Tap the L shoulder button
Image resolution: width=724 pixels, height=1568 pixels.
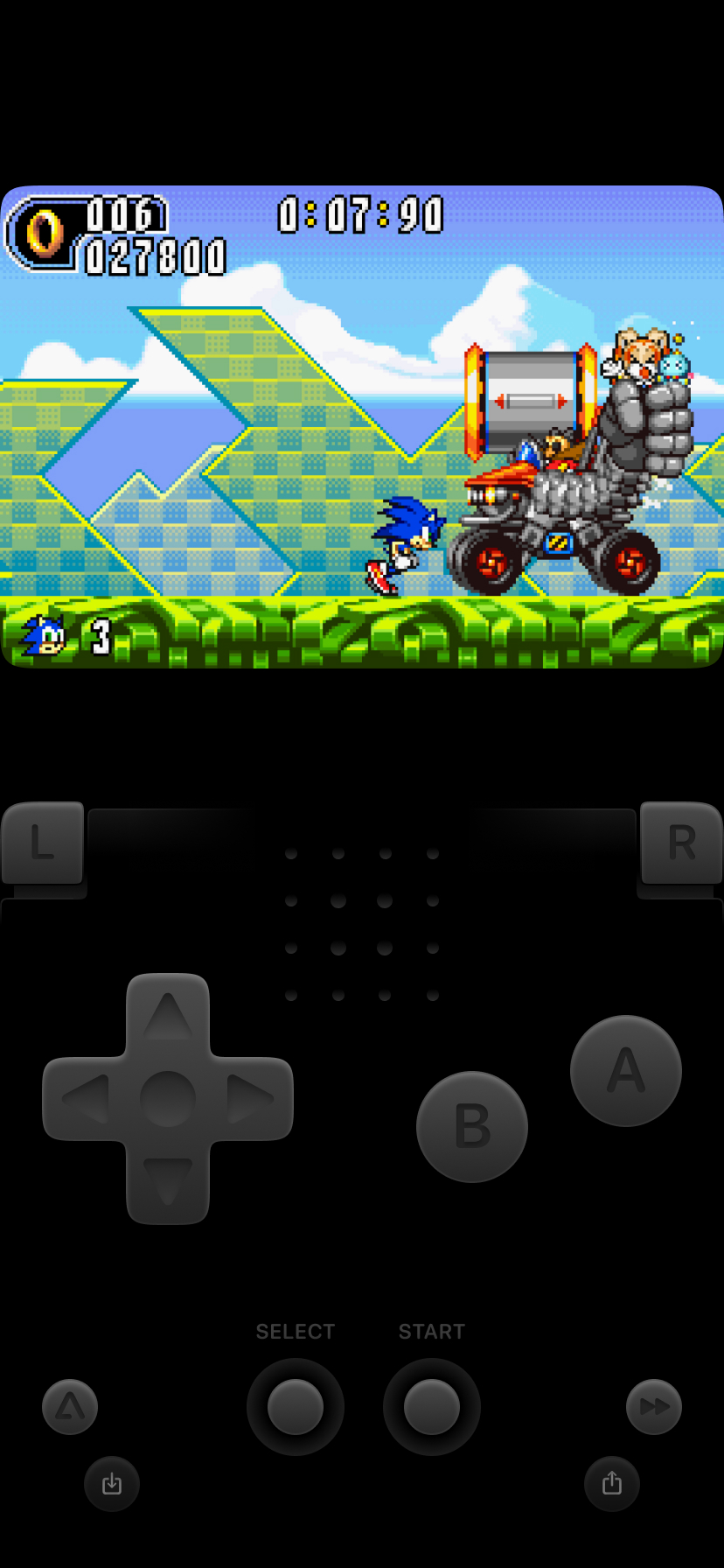[x=42, y=843]
